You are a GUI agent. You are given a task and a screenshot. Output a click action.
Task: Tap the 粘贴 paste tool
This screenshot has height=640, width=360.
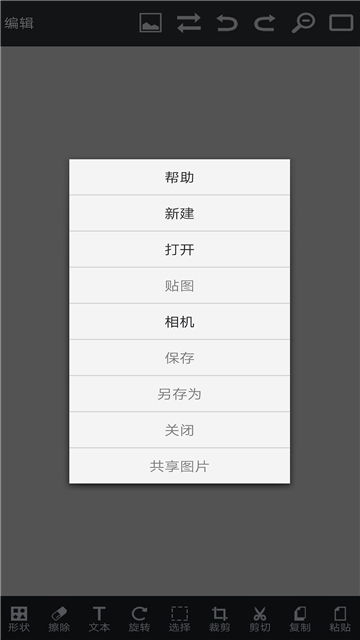tap(340, 619)
